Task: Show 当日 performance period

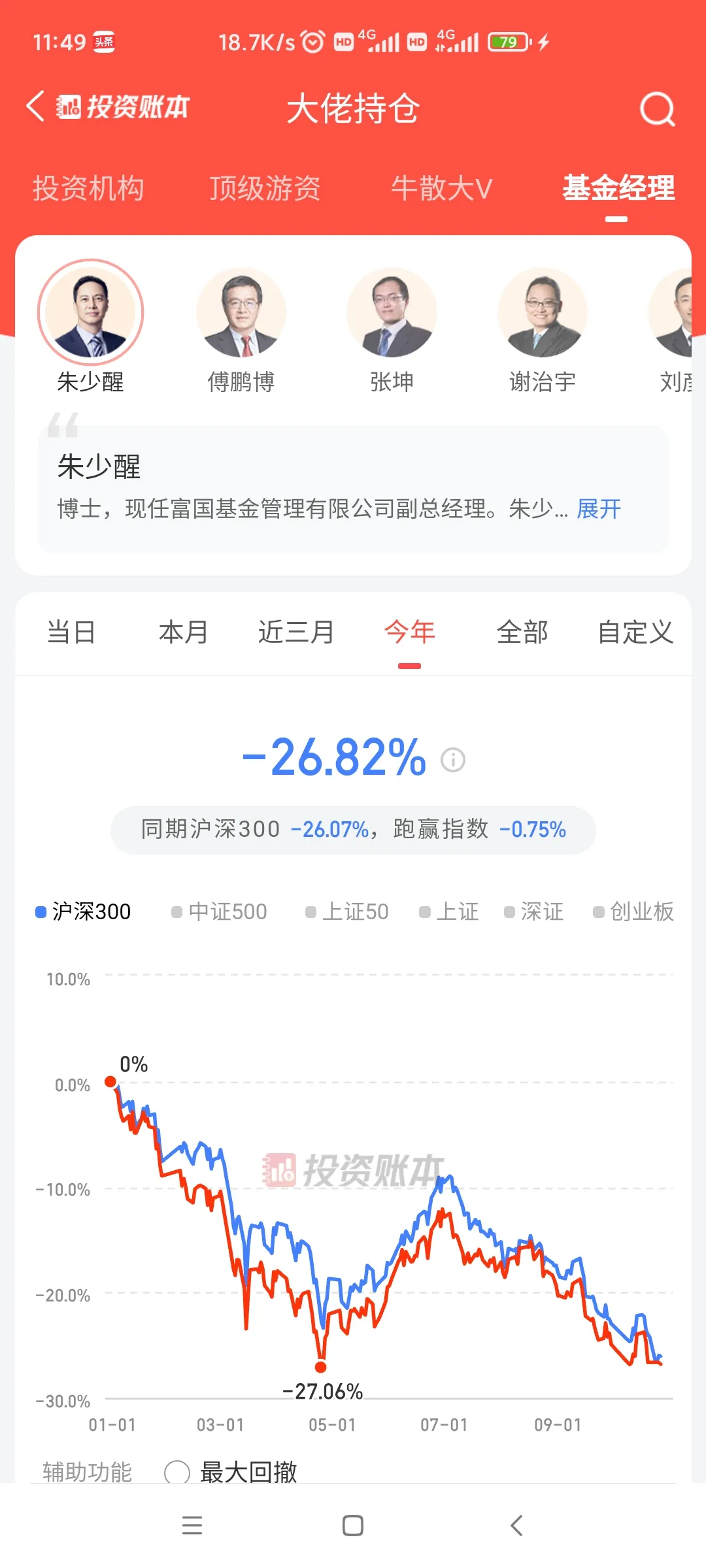Action: coord(71,632)
